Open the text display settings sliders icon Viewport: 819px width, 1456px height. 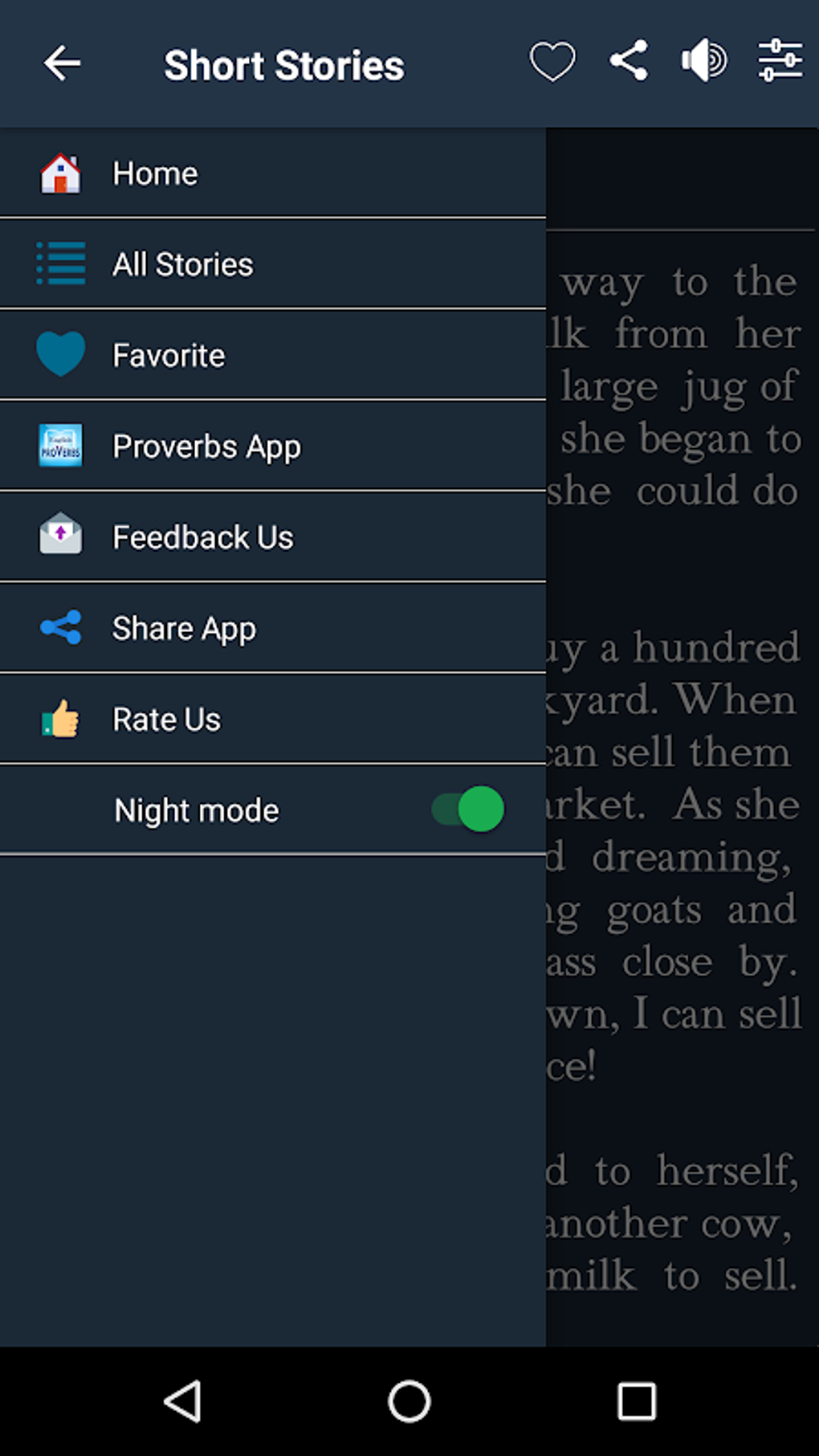pos(778,60)
